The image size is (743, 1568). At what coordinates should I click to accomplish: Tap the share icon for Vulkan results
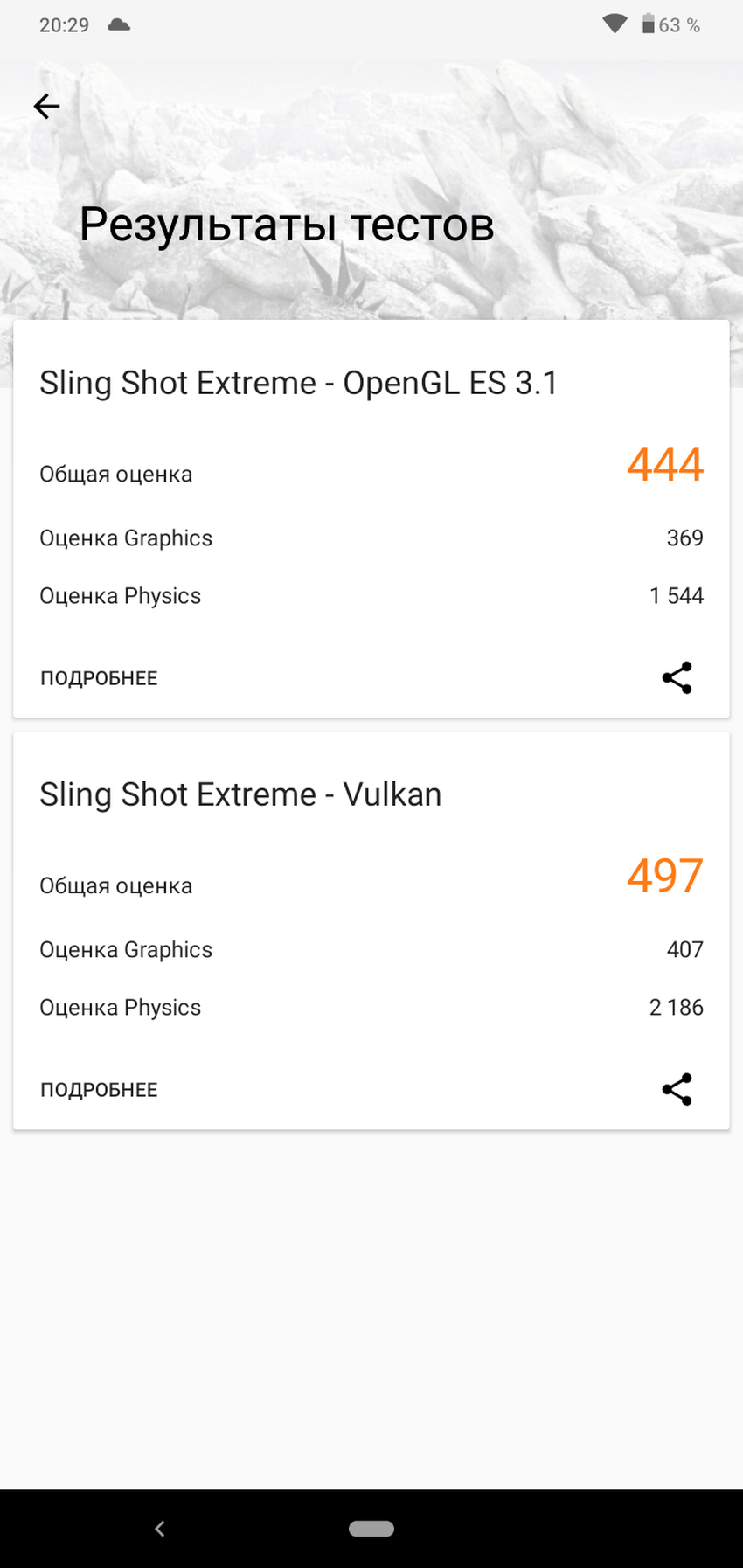677,1089
